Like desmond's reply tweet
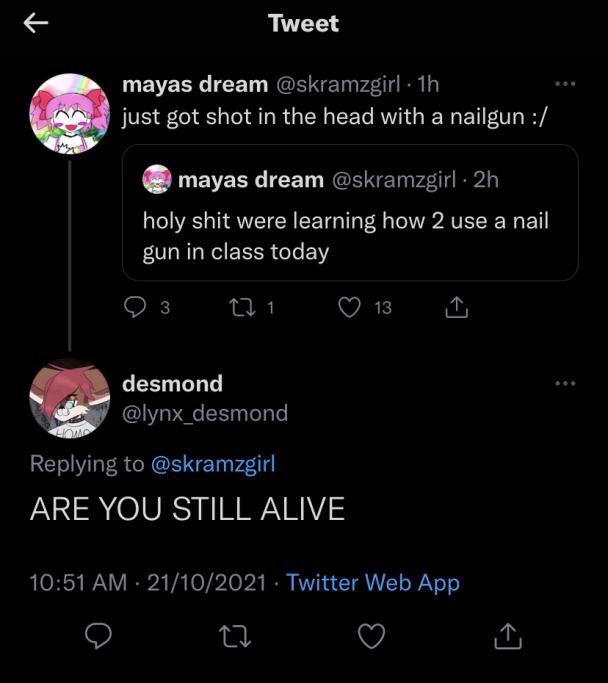The image size is (608, 683). tap(372, 635)
